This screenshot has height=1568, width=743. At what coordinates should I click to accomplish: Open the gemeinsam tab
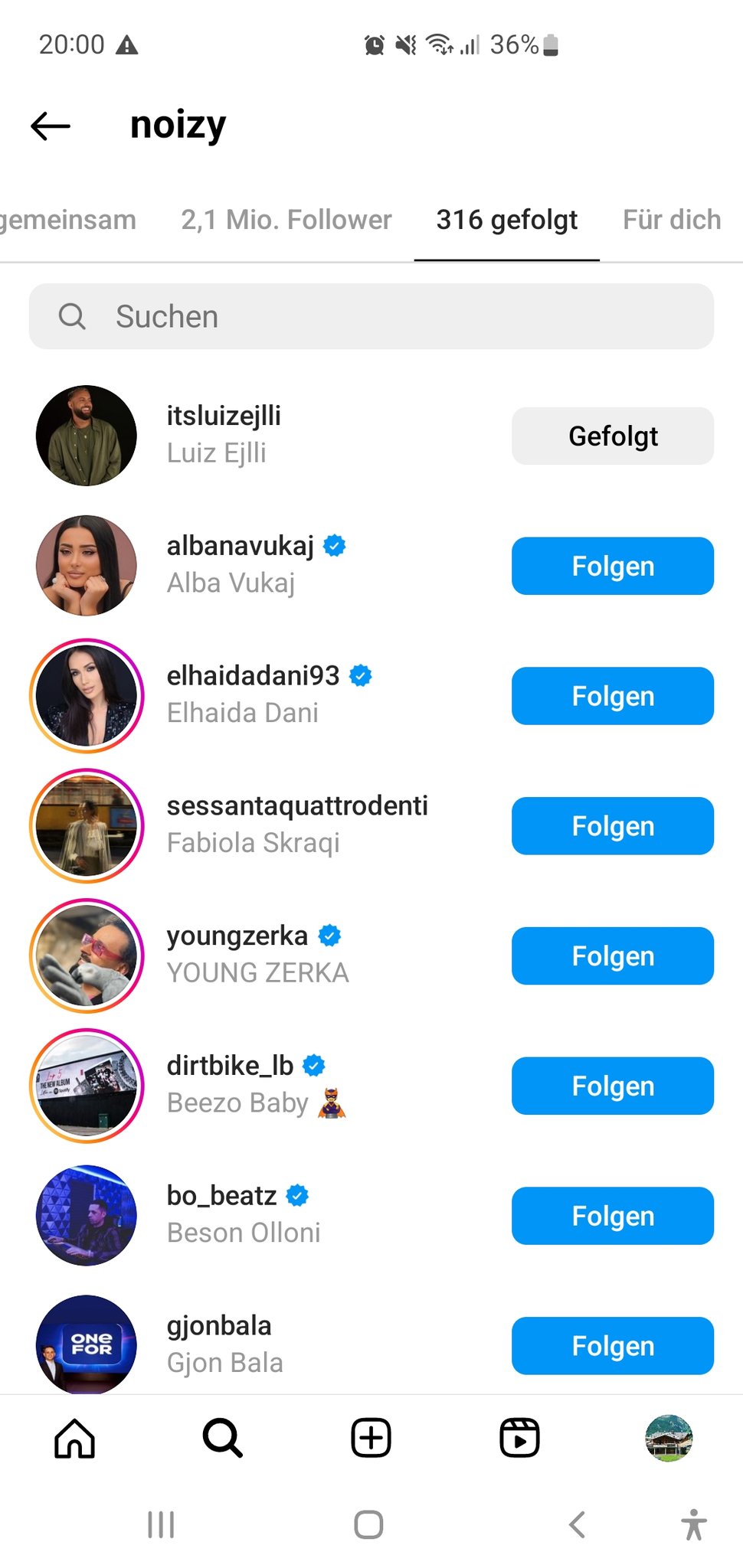tap(67, 220)
